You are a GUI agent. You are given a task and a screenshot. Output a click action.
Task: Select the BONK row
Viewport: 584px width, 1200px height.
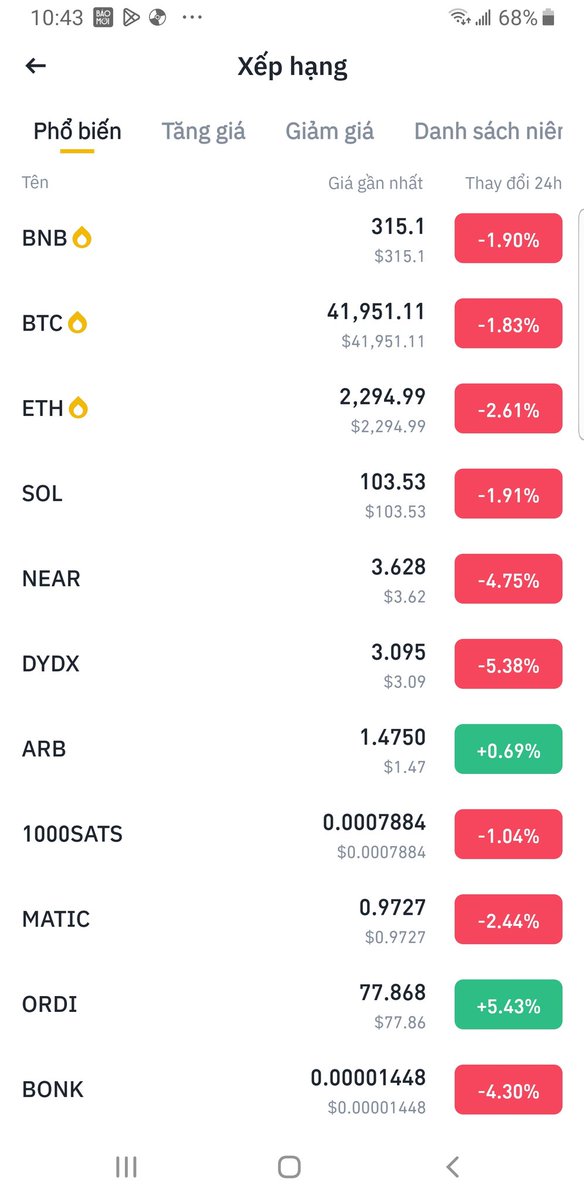[292, 1089]
